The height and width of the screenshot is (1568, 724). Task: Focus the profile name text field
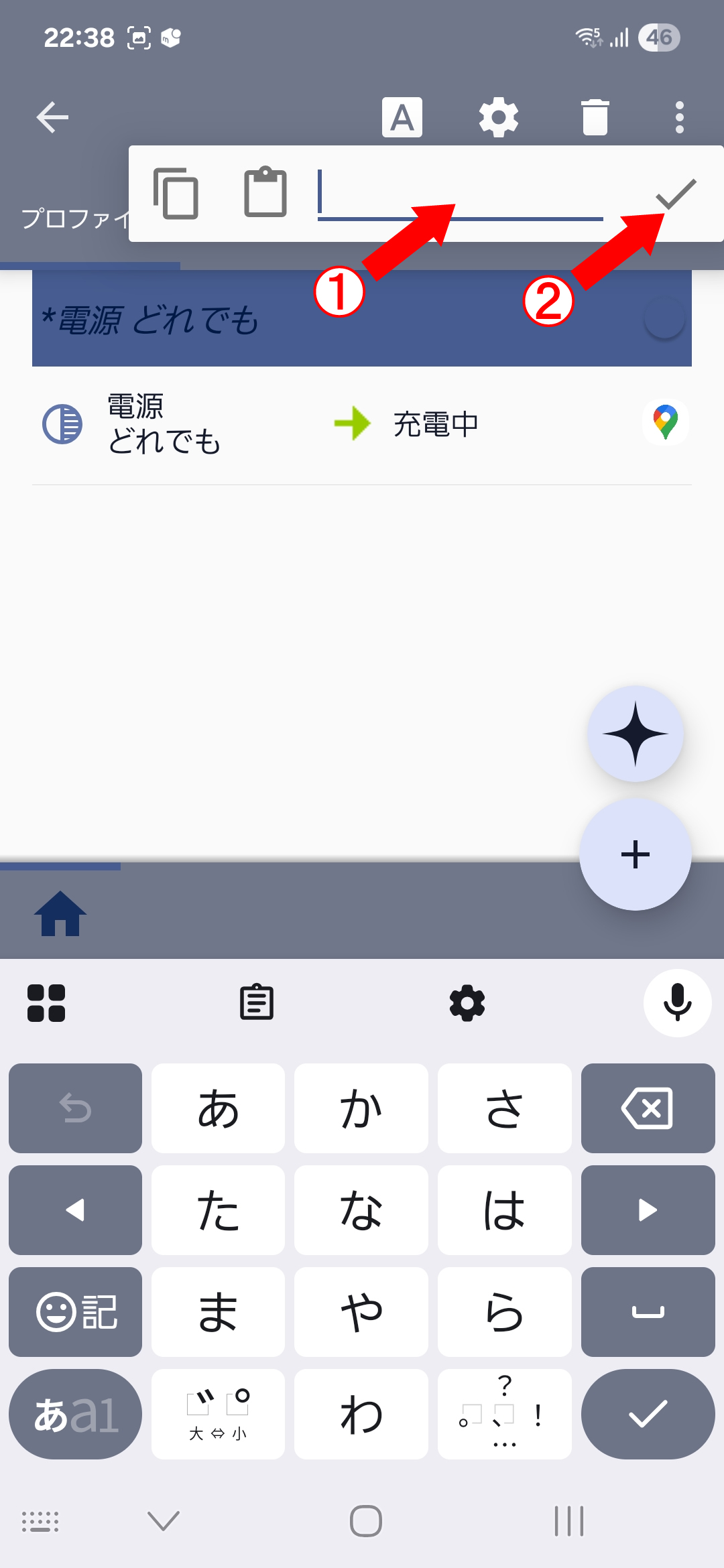point(460,194)
